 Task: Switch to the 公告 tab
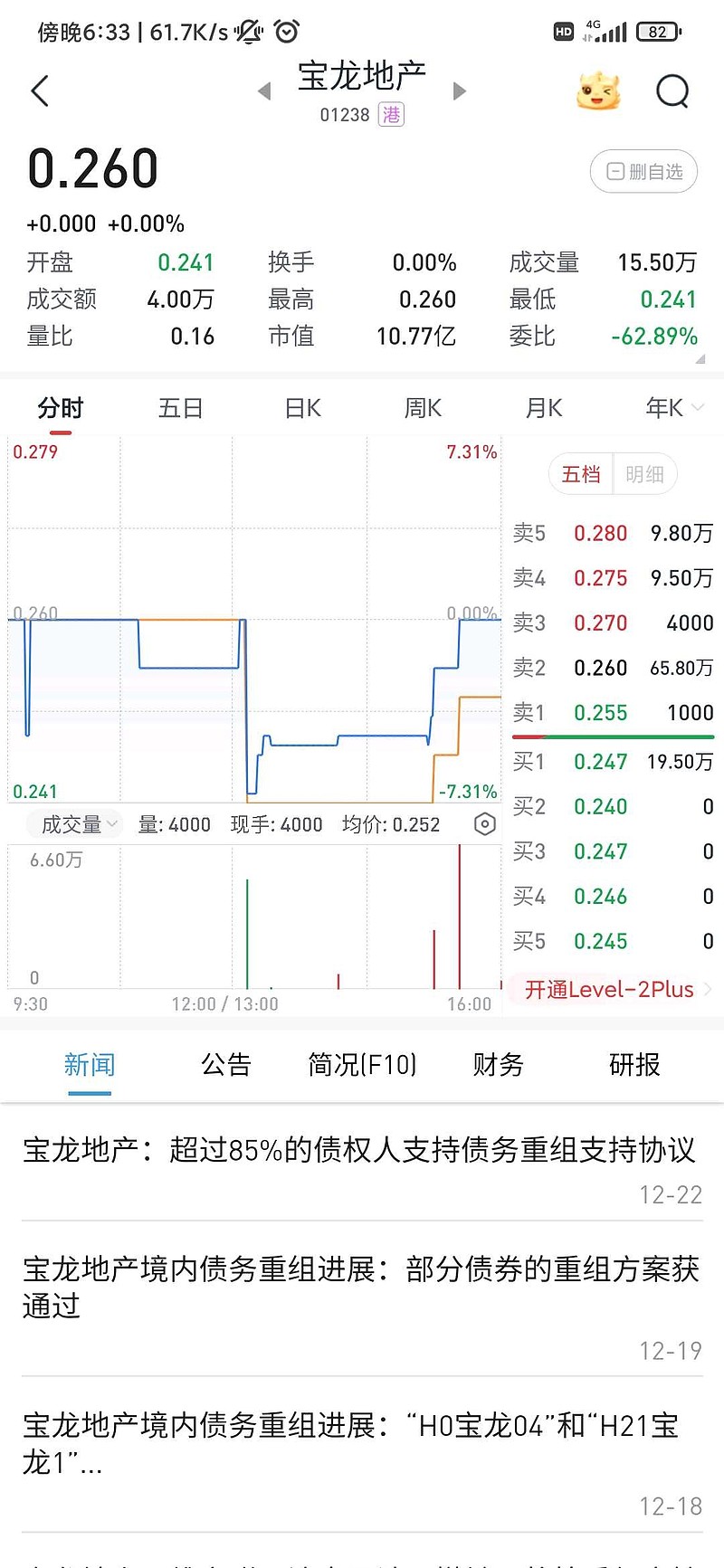(226, 1065)
